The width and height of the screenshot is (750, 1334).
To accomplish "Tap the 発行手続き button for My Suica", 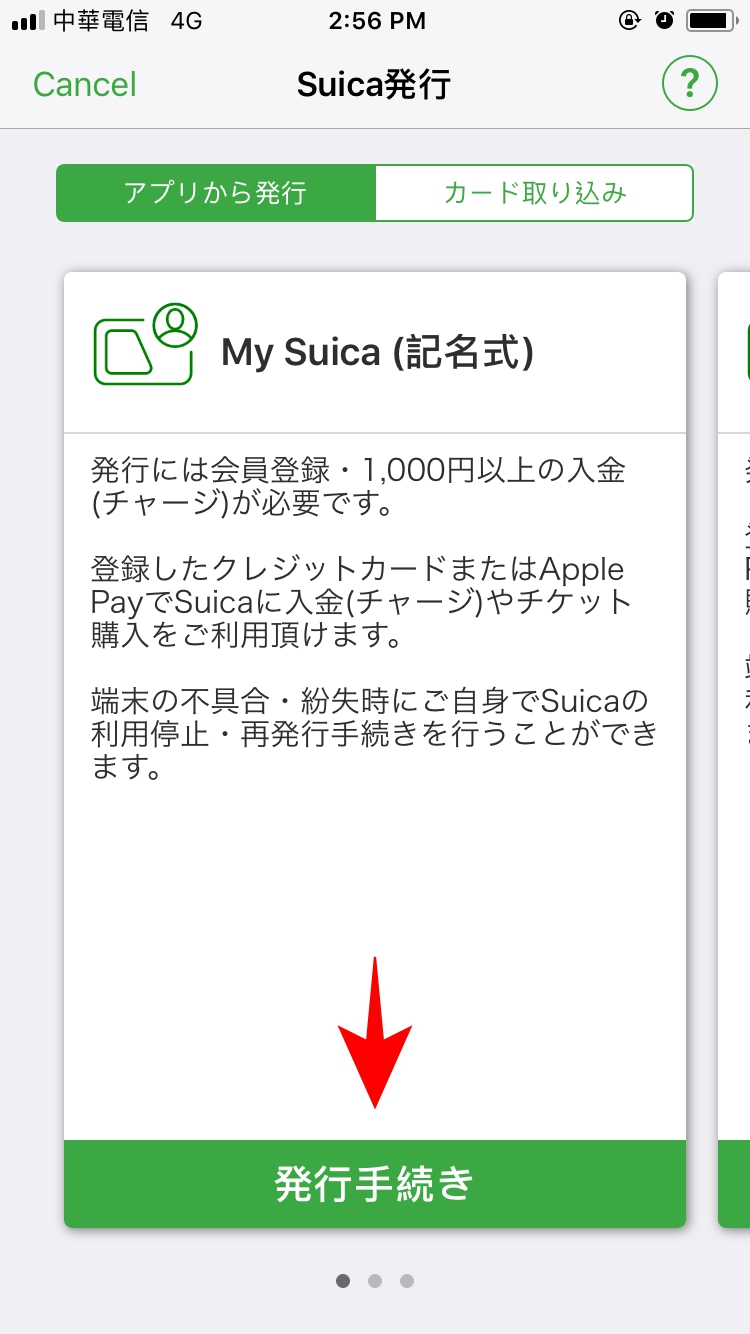I will (375, 1184).
